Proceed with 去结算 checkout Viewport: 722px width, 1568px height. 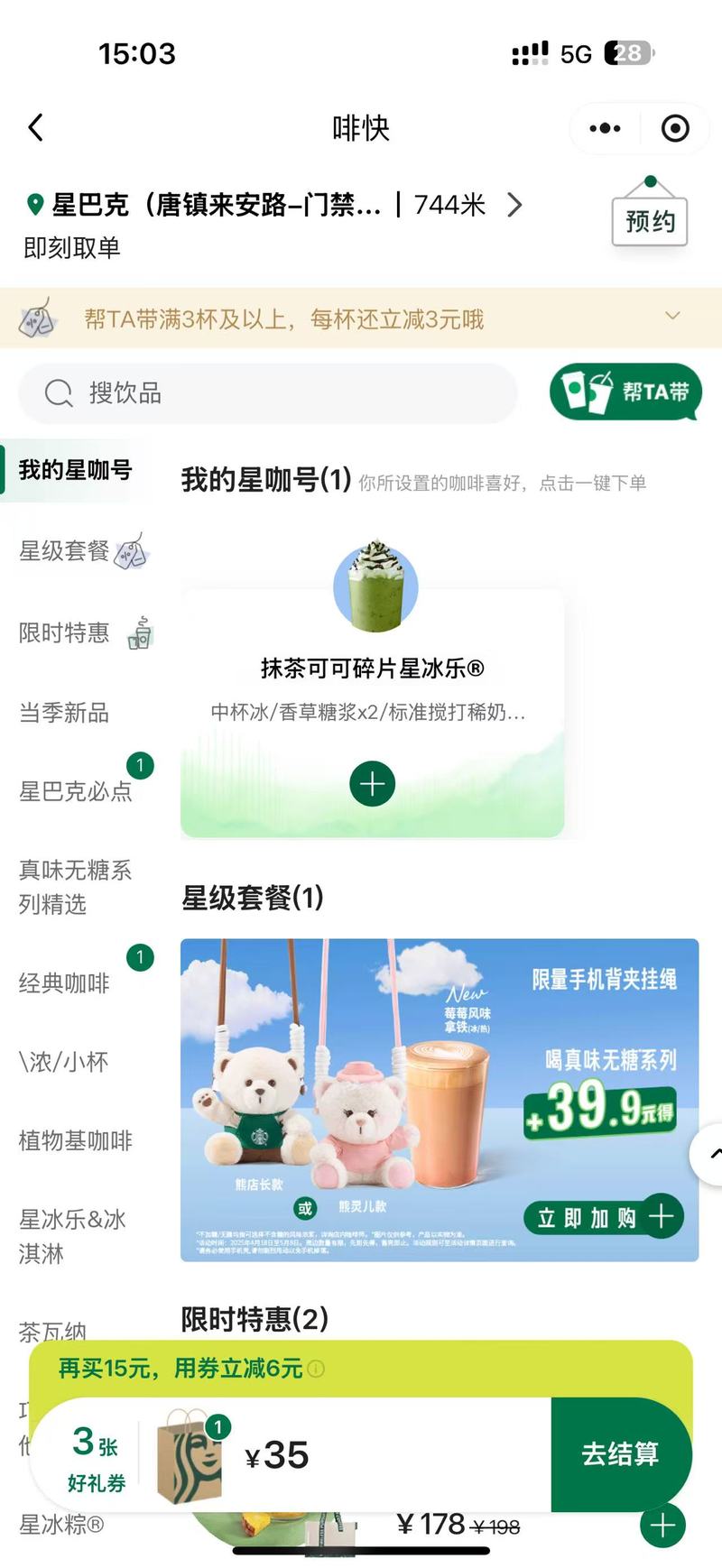pyautogui.click(x=620, y=1453)
